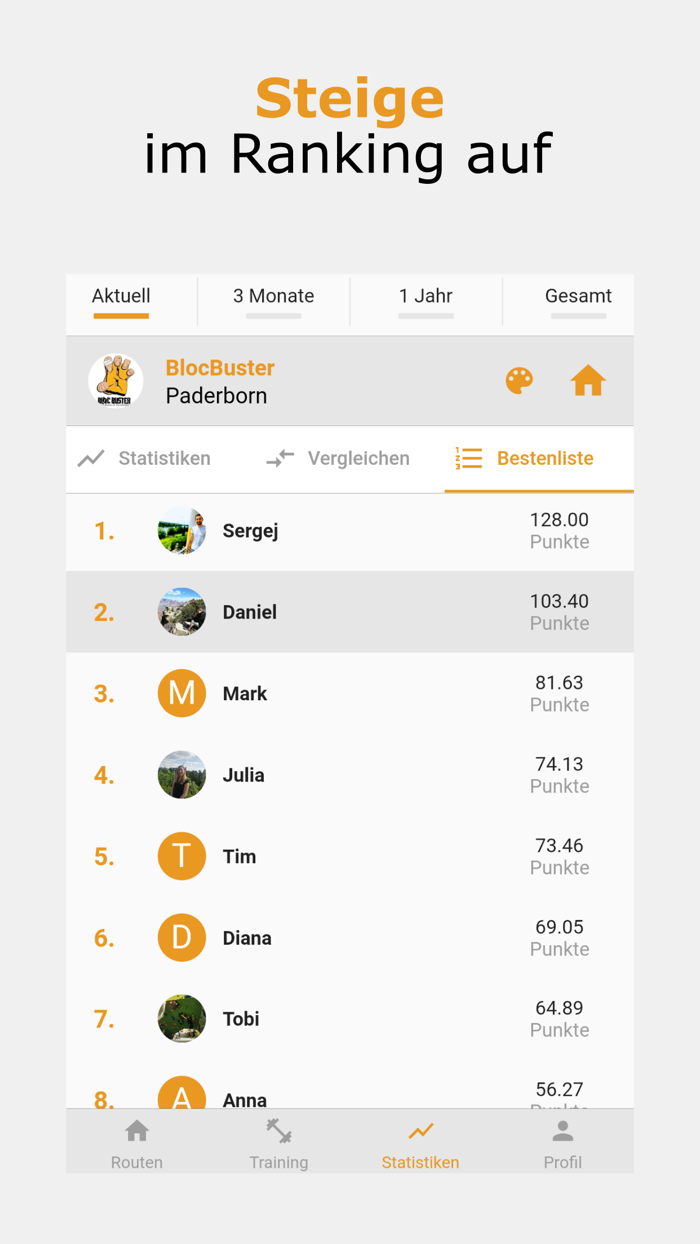Go to Routen in bottom navigation

[137, 1142]
